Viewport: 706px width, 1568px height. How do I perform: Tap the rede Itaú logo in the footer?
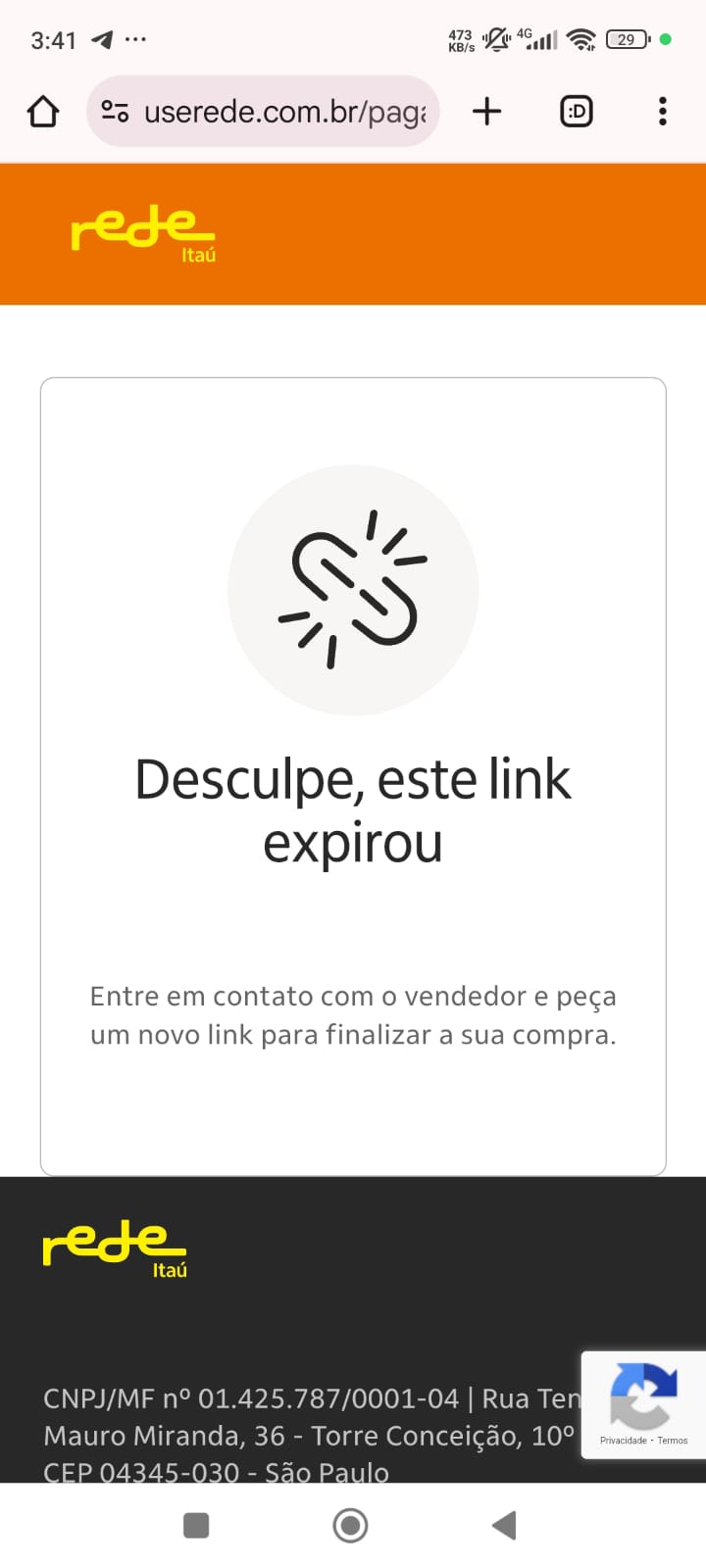pyautogui.click(x=115, y=1249)
